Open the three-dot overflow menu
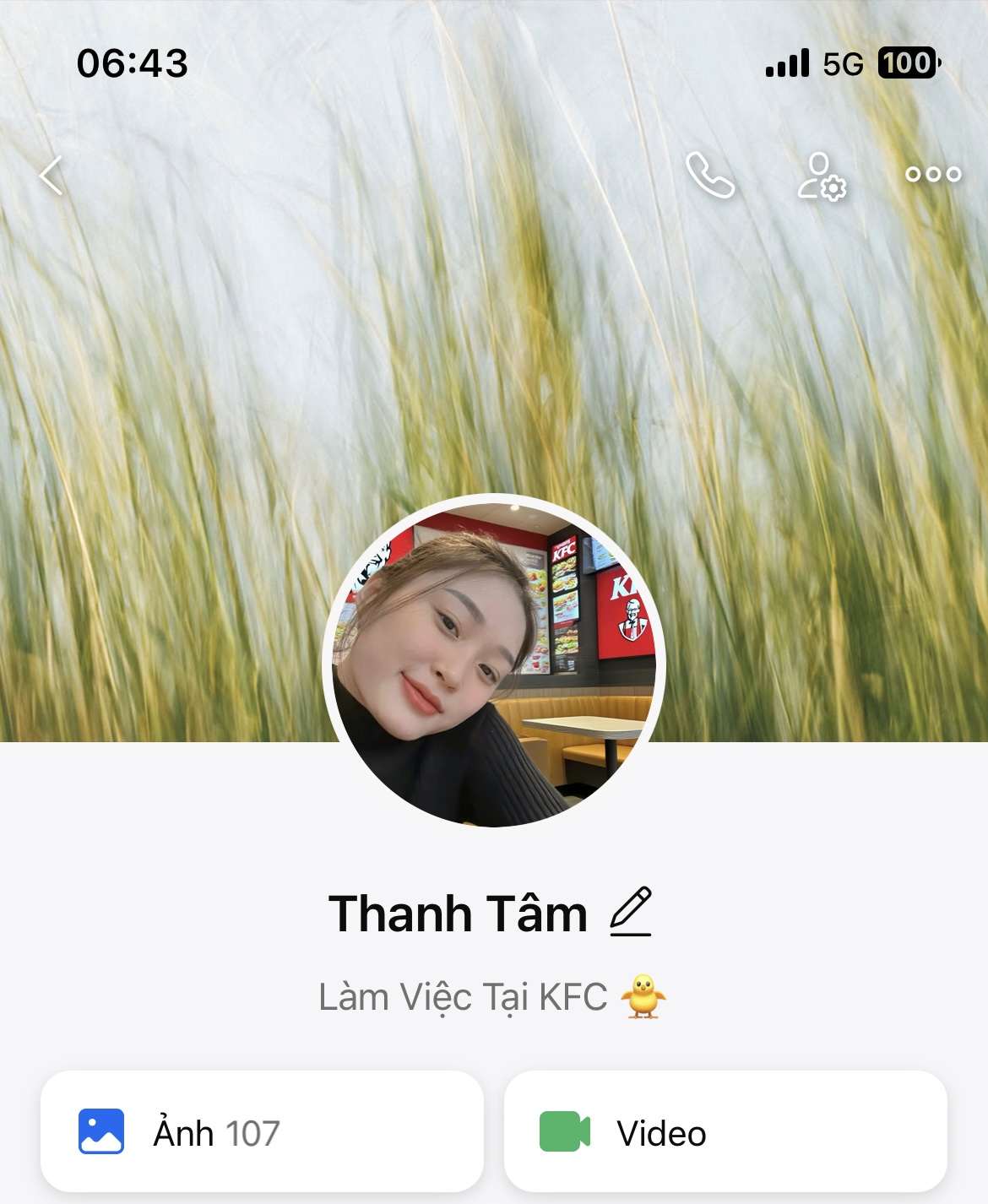Screen dimensions: 988x1204 click(932, 175)
